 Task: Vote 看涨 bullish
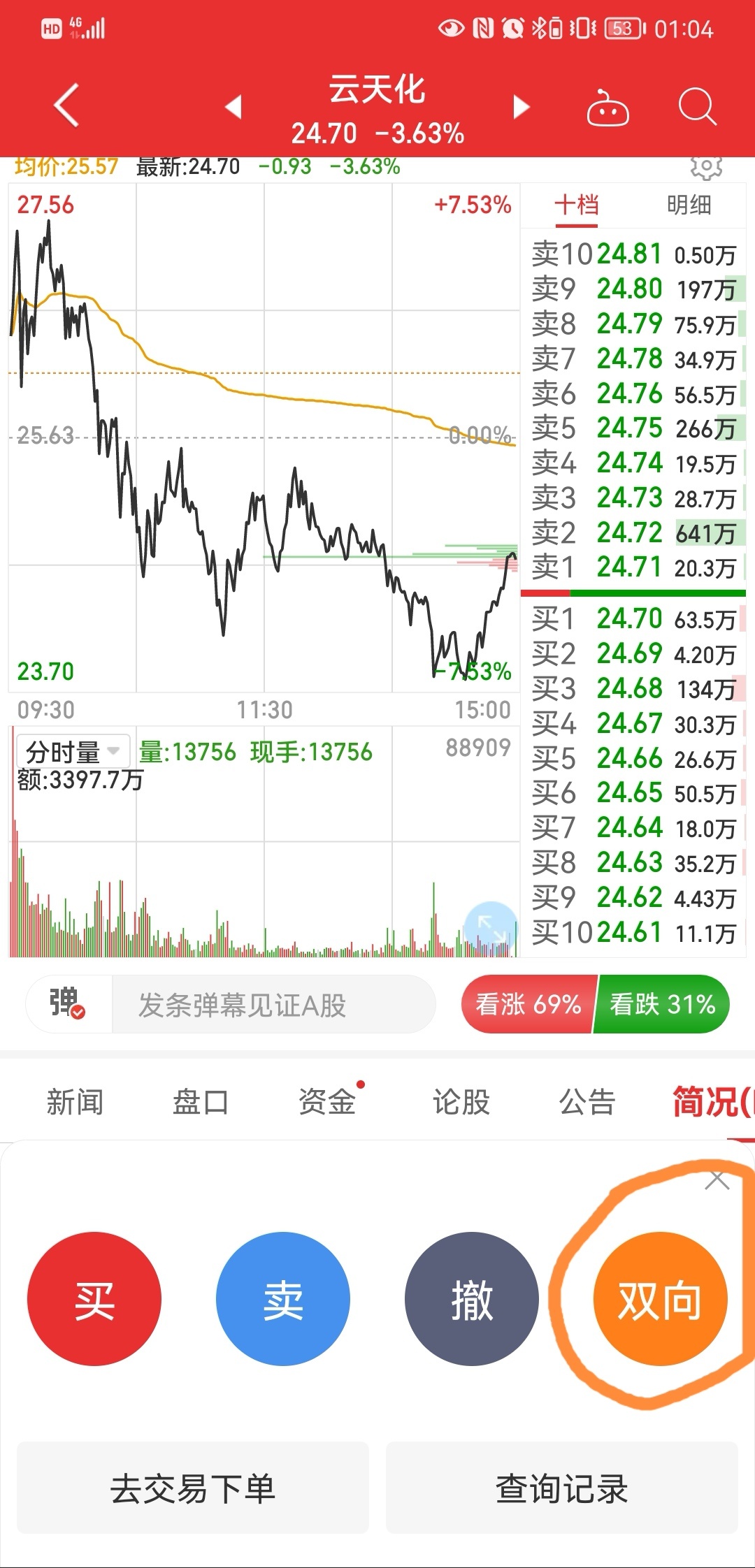tap(528, 1004)
